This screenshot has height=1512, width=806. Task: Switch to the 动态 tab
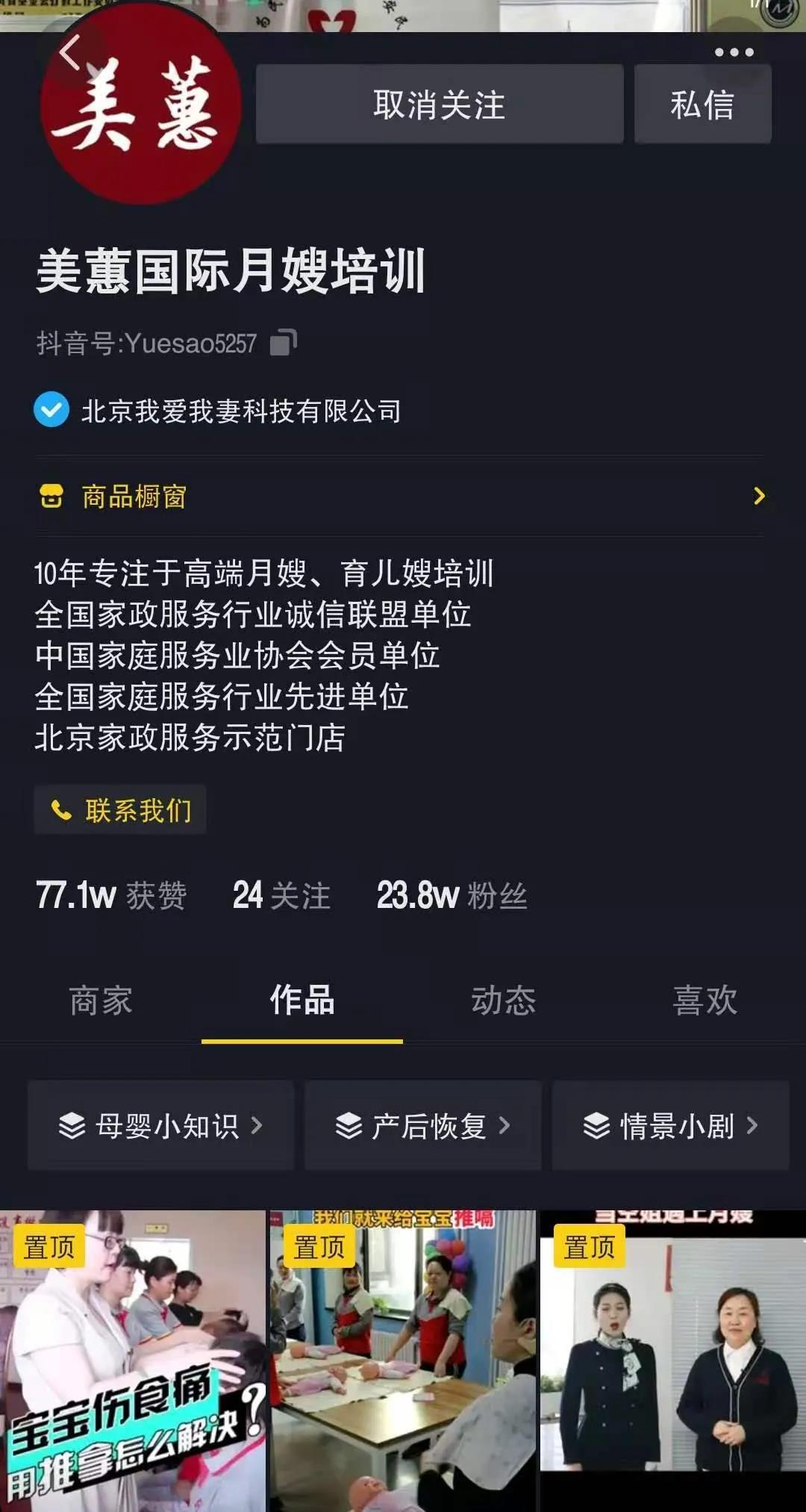[x=504, y=1001]
